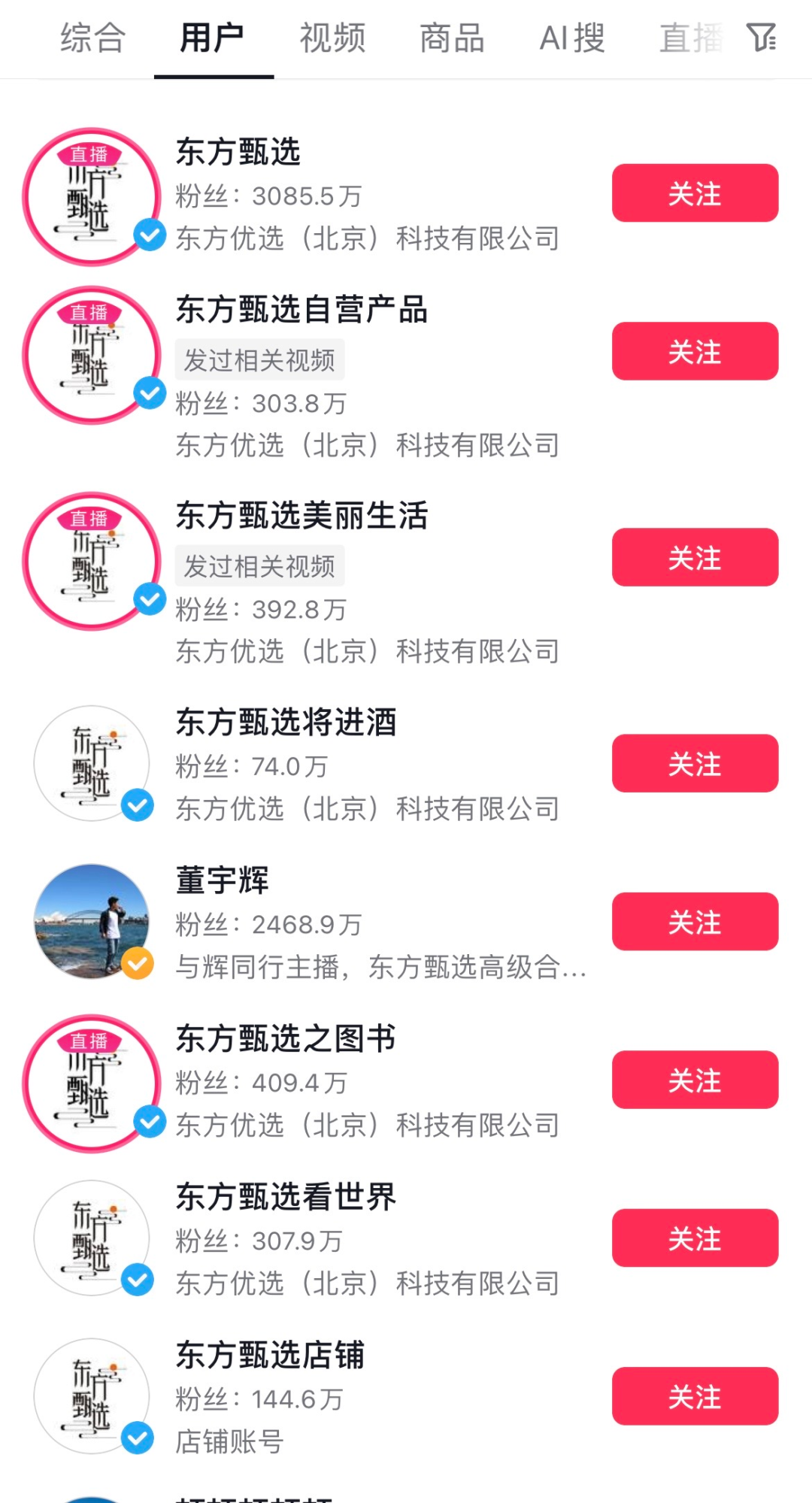The width and height of the screenshot is (812, 1503).
Task: Open the search filter icon
Action: point(761,38)
